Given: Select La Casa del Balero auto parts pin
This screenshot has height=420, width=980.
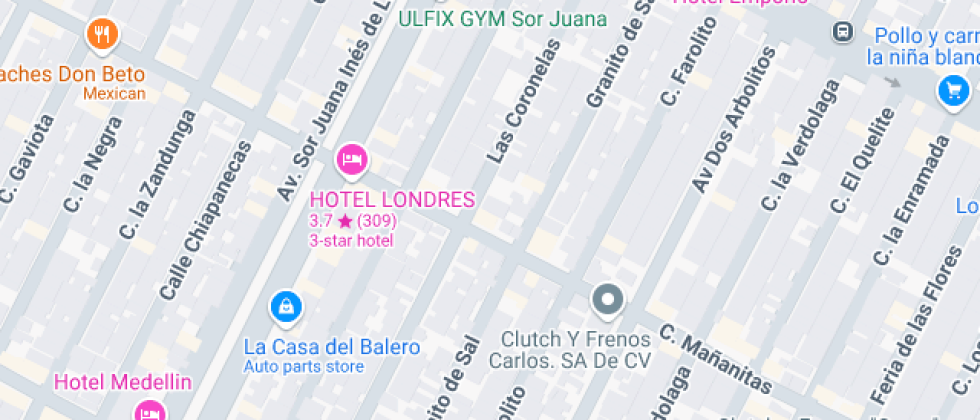Looking at the screenshot, I should pyautogui.click(x=286, y=307).
